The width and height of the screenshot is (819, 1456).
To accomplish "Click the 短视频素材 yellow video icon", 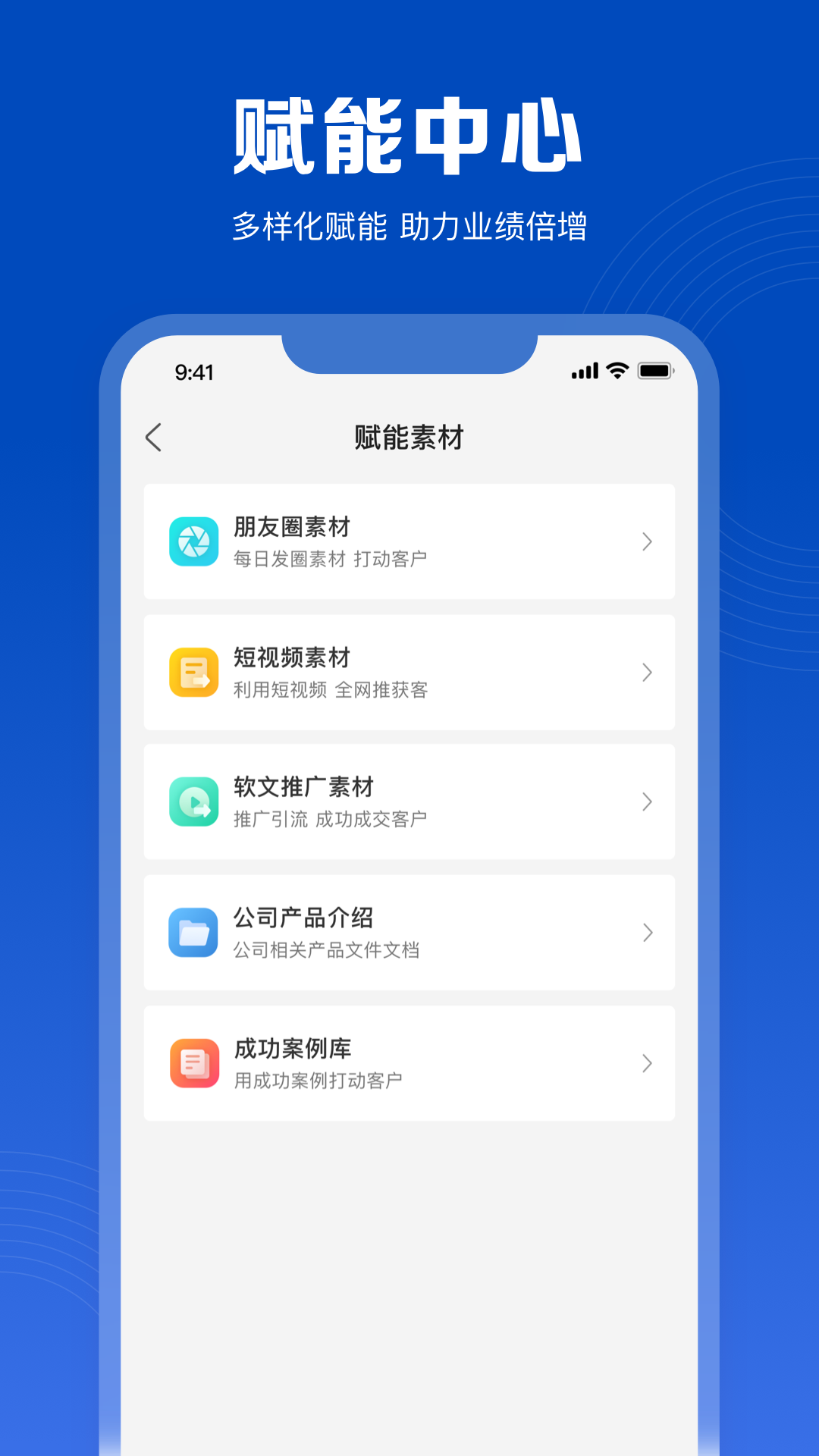I will (x=194, y=671).
